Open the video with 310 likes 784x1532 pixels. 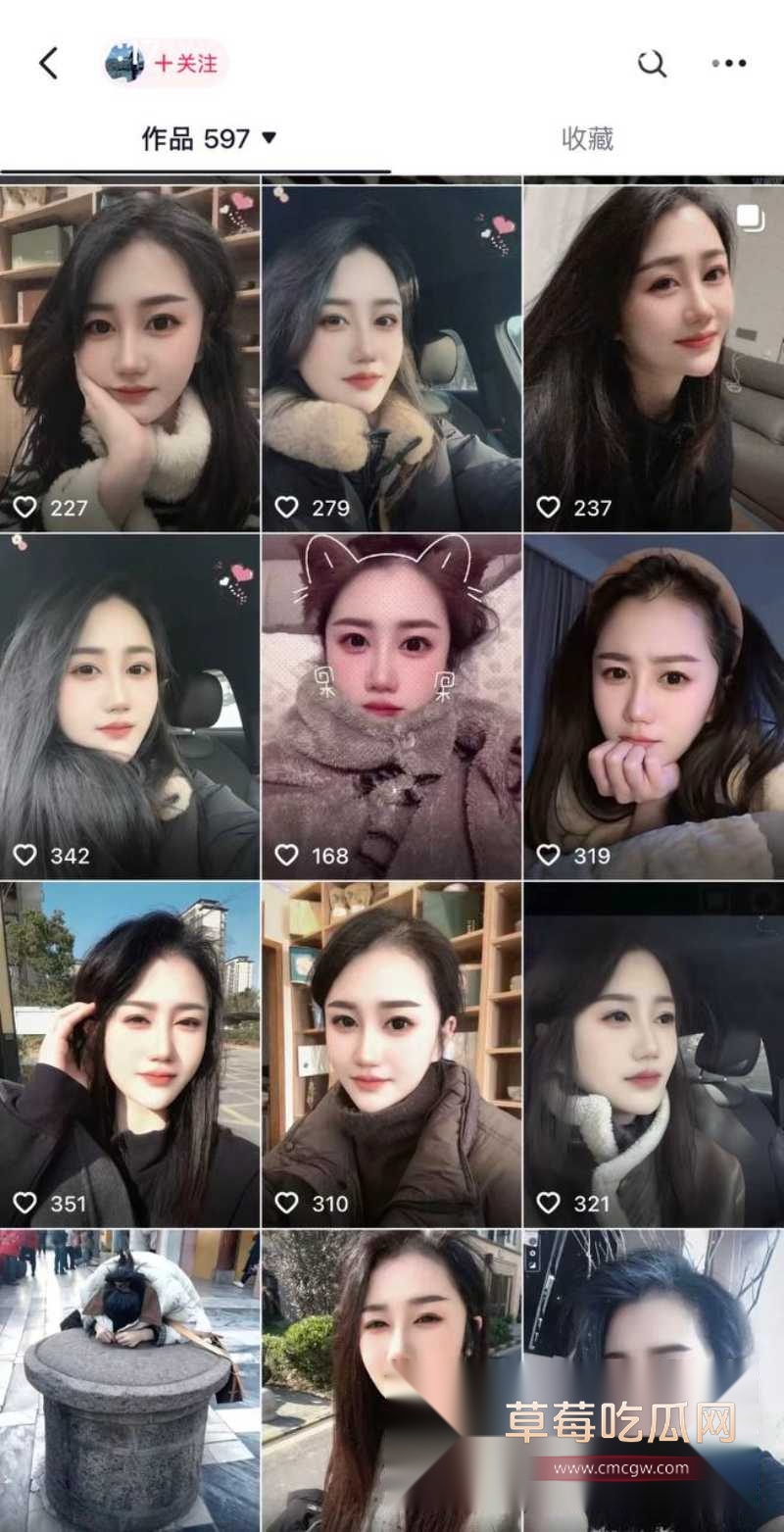(391, 1054)
